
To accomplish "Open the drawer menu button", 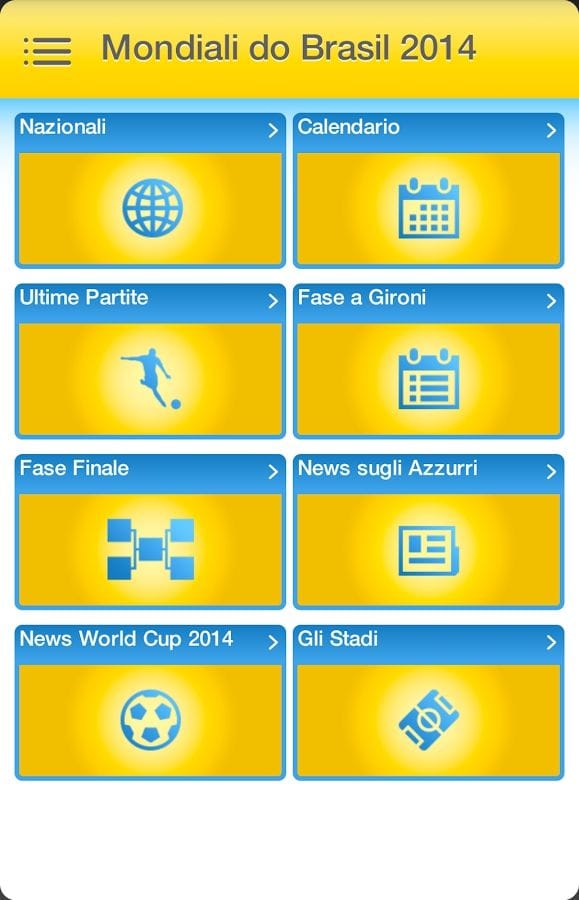I will 48,52.
